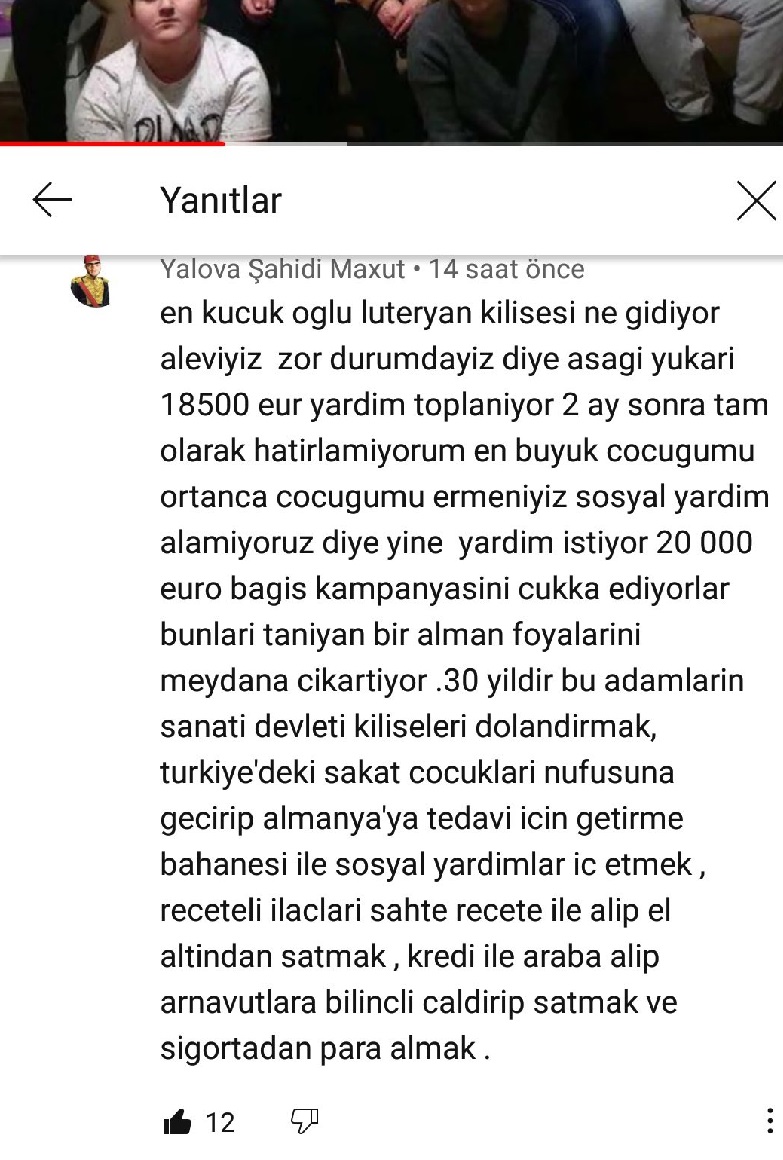The image size is (783, 1160).
Task: Open Yalova Şahidi Maxut's profile avatar
Action: (x=91, y=284)
